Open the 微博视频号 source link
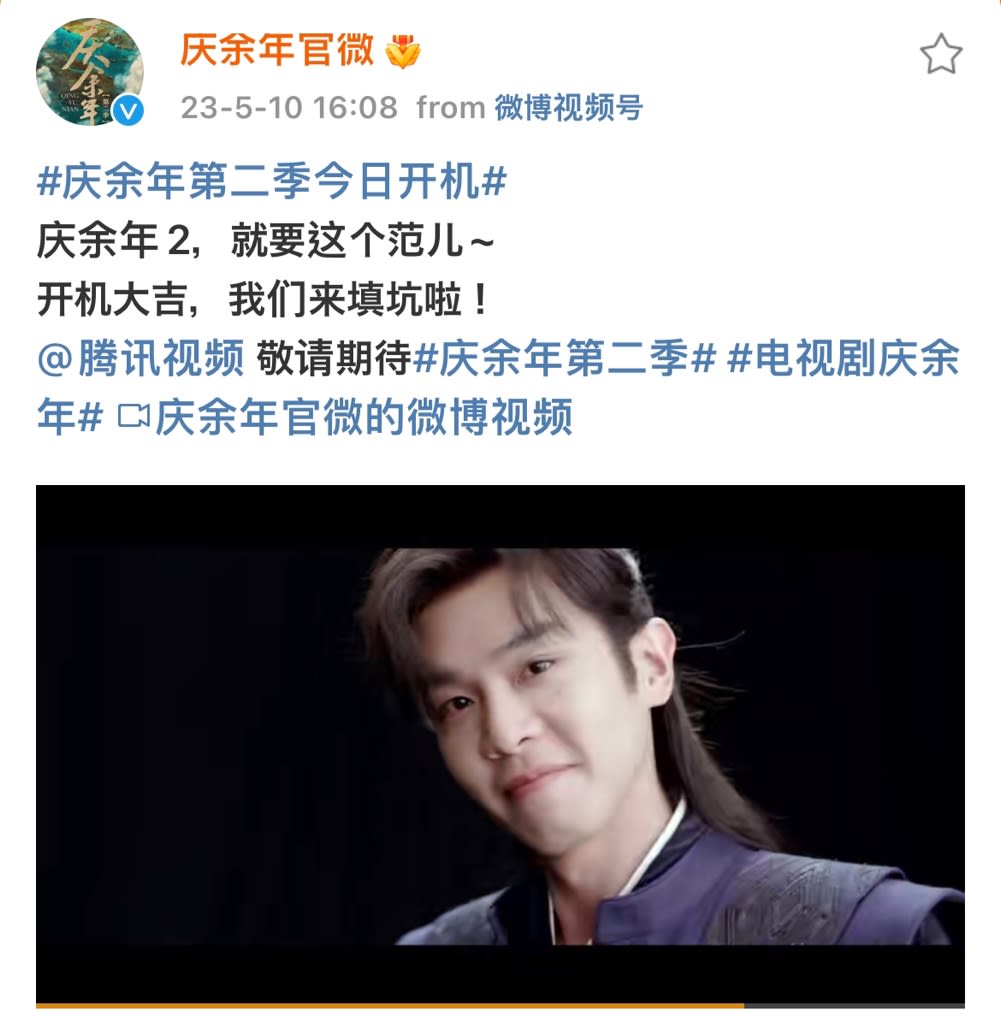Screen dimensions: 1001x1024 568,108
